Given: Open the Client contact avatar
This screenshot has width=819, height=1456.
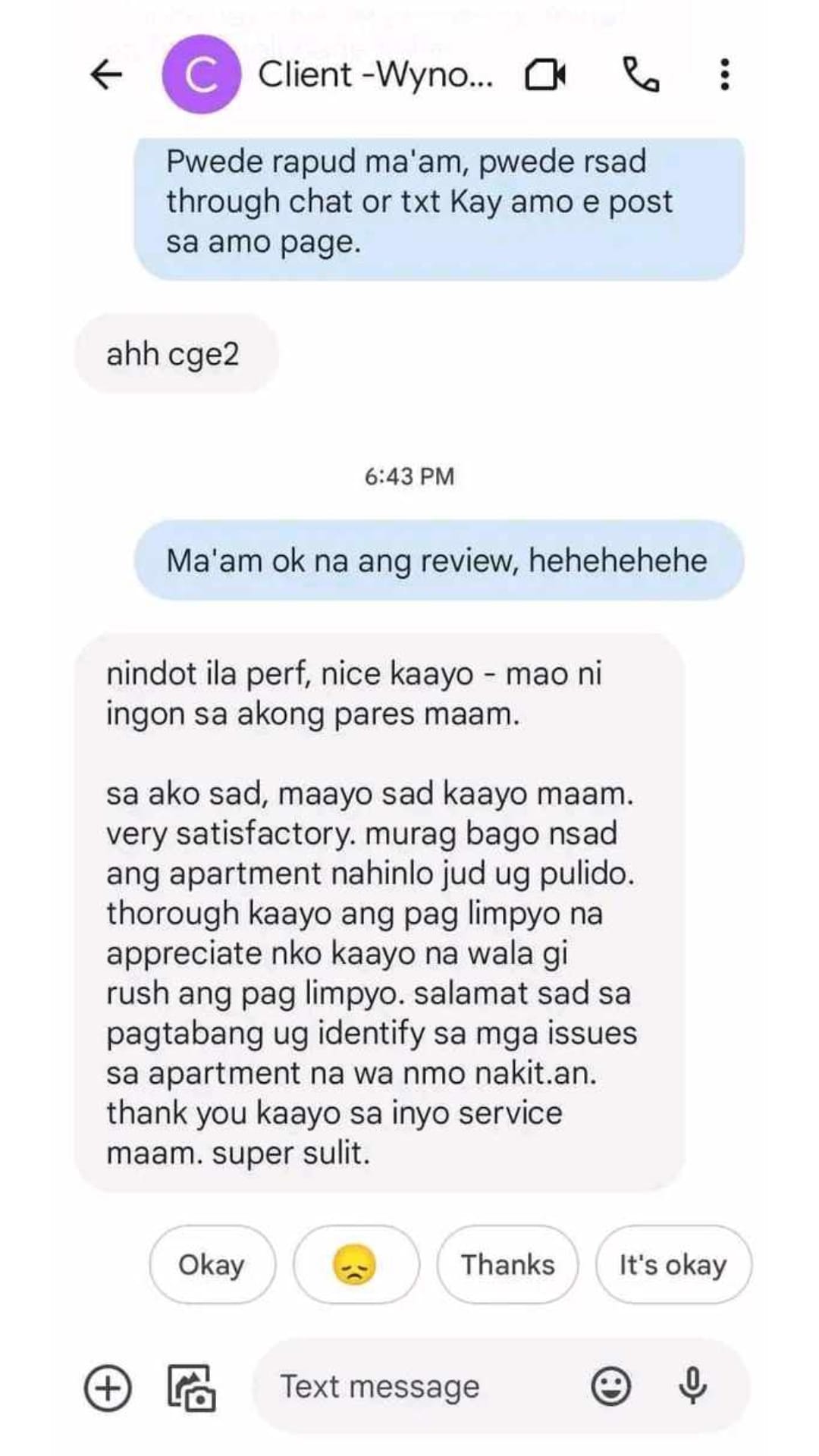Looking at the screenshot, I should coord(201,74).
